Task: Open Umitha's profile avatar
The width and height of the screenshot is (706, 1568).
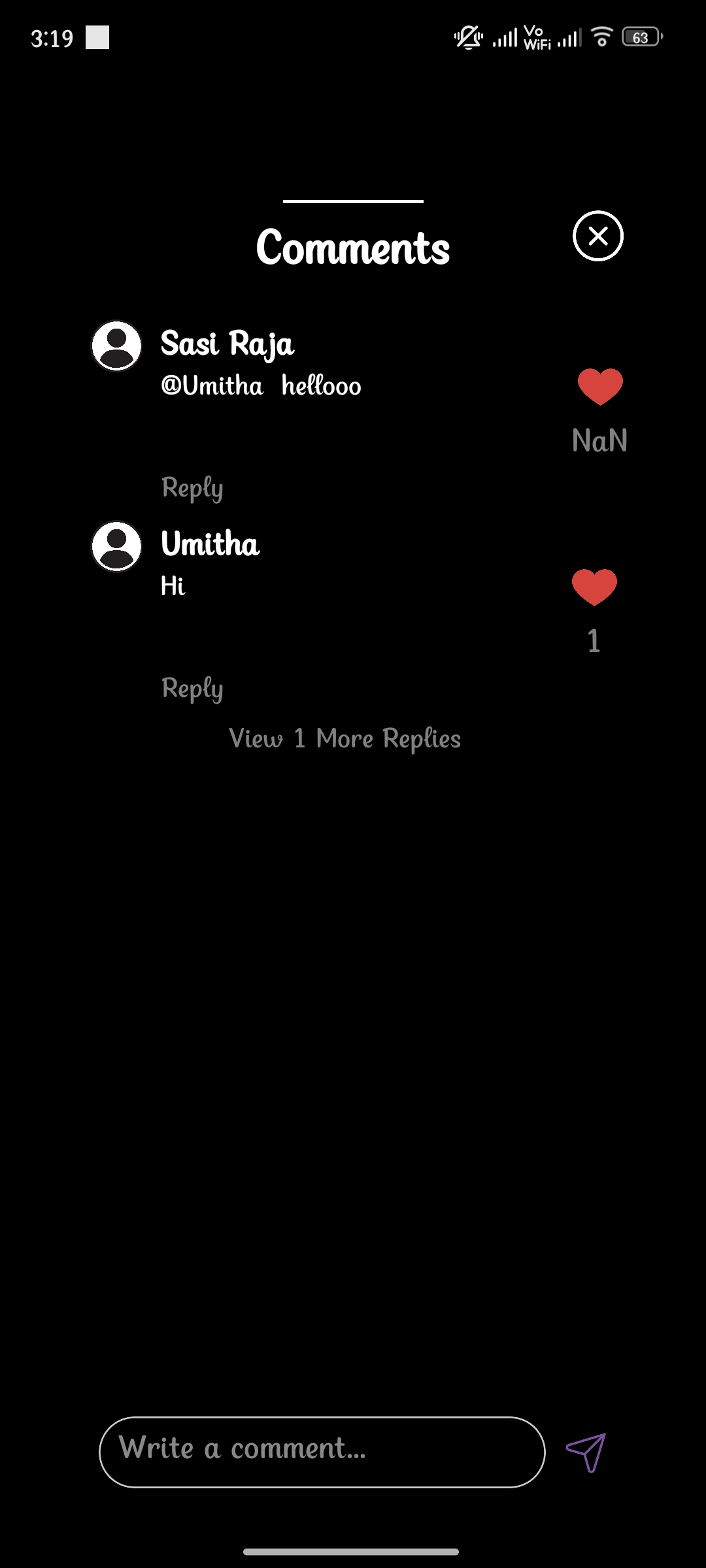Action: tap(116, 546)
